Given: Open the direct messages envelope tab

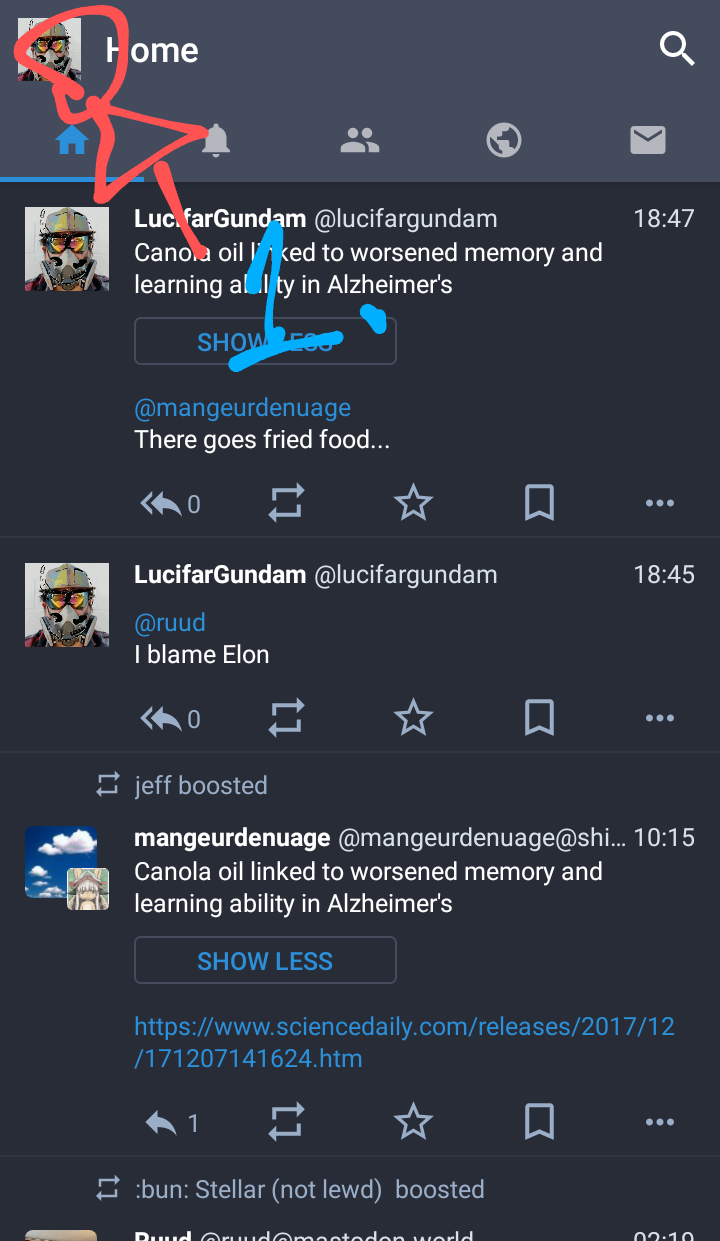Looking at the screenshot, I should (x=648, y=141).
